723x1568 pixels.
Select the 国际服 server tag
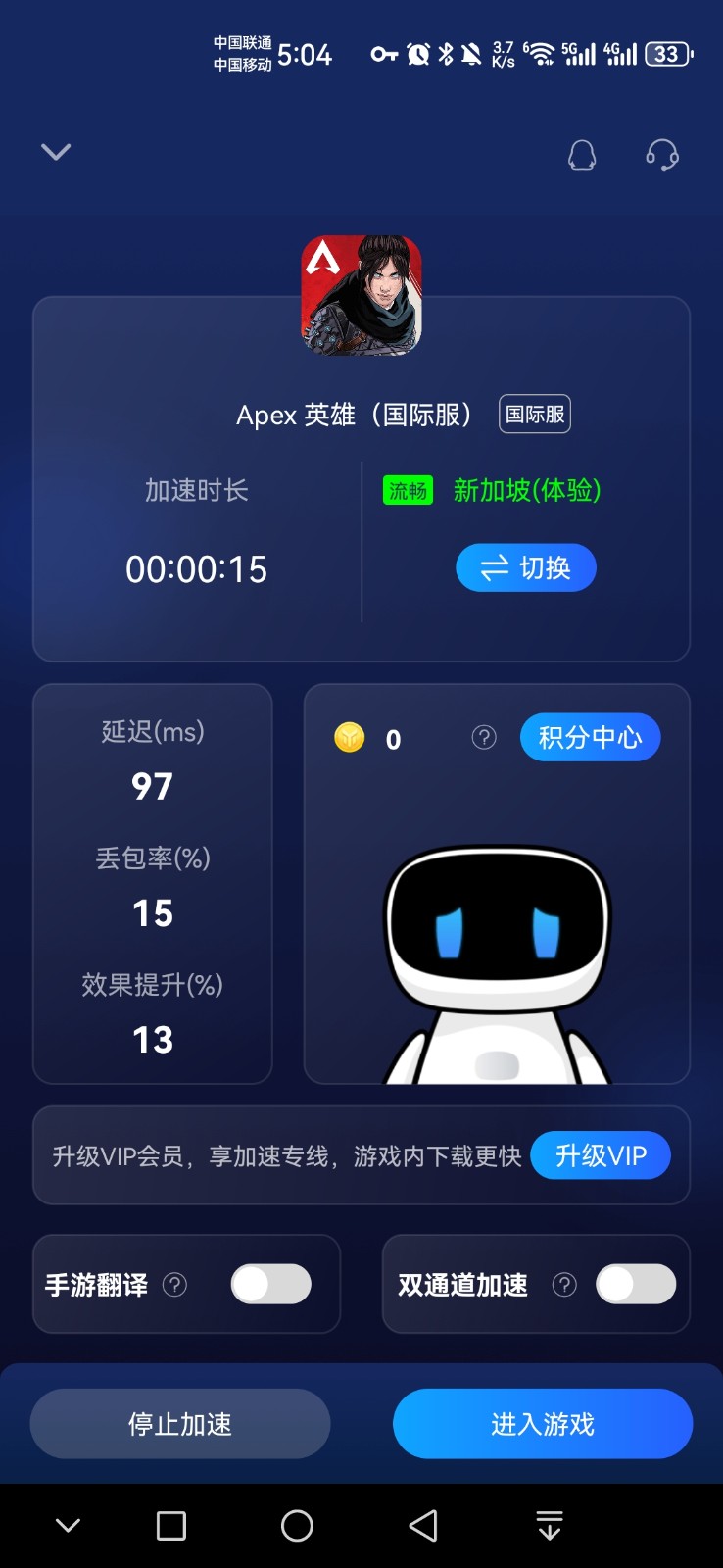pos(534,414)
